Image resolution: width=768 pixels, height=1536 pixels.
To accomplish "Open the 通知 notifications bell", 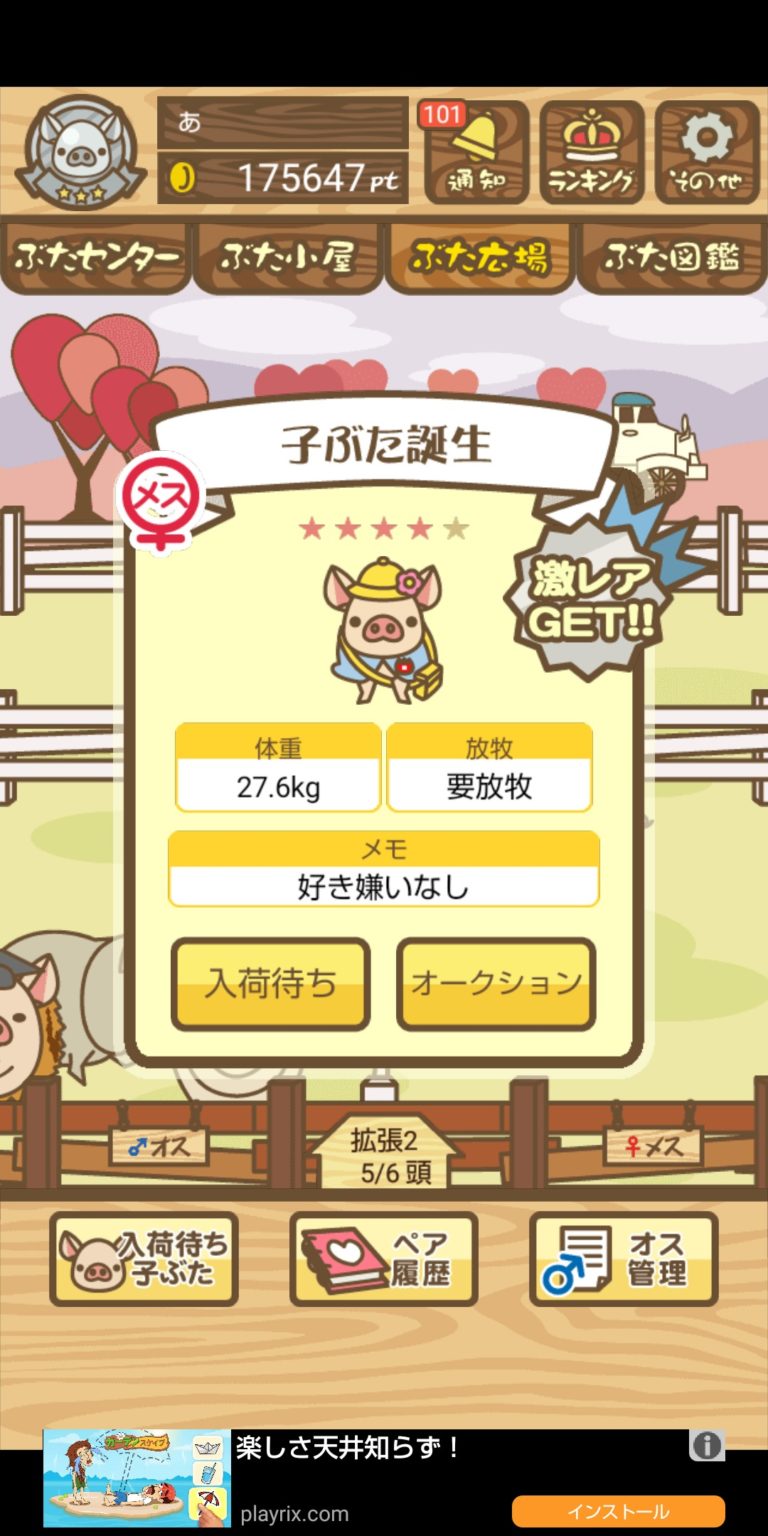I will 476,153.
